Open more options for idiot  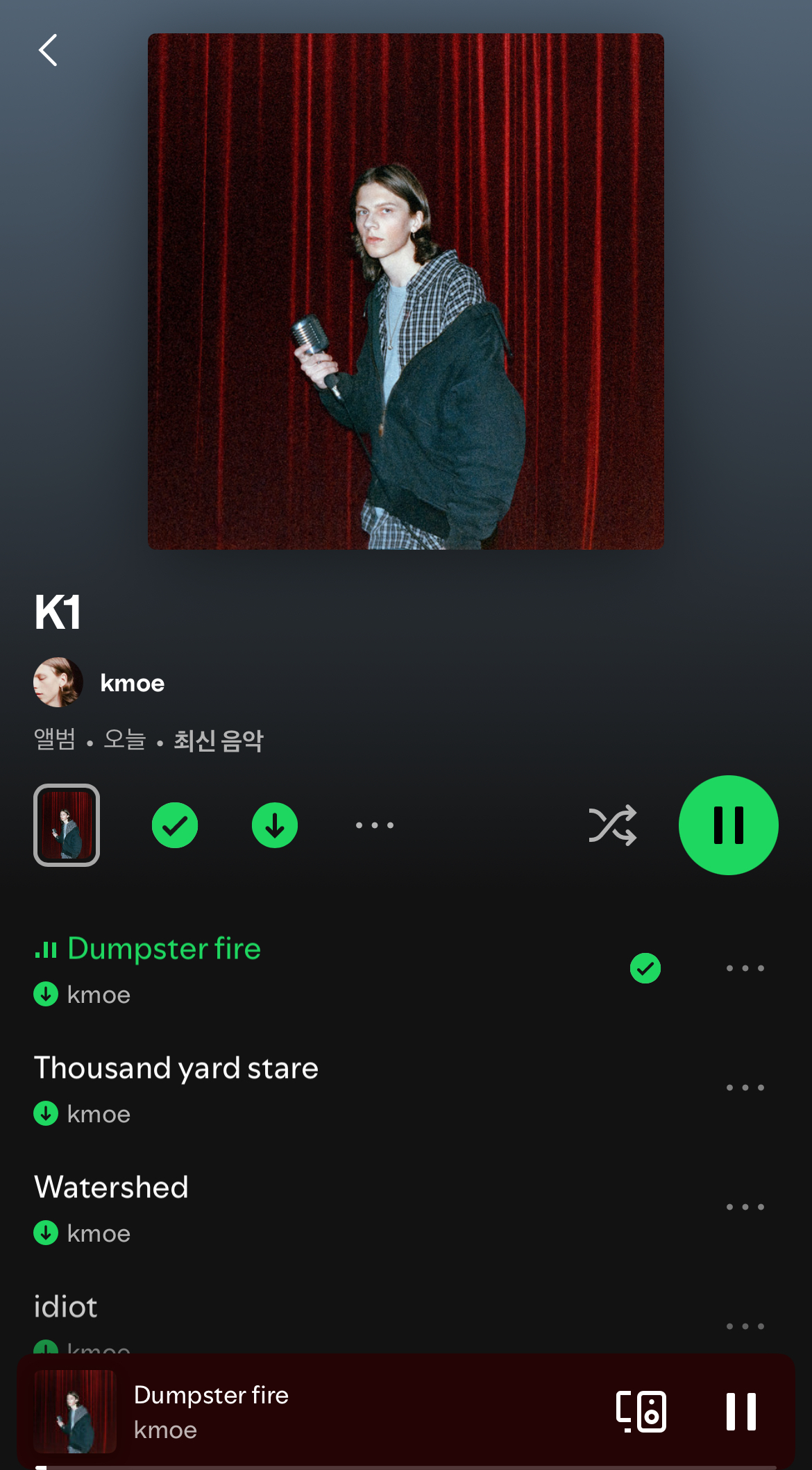pos(745,1326)
